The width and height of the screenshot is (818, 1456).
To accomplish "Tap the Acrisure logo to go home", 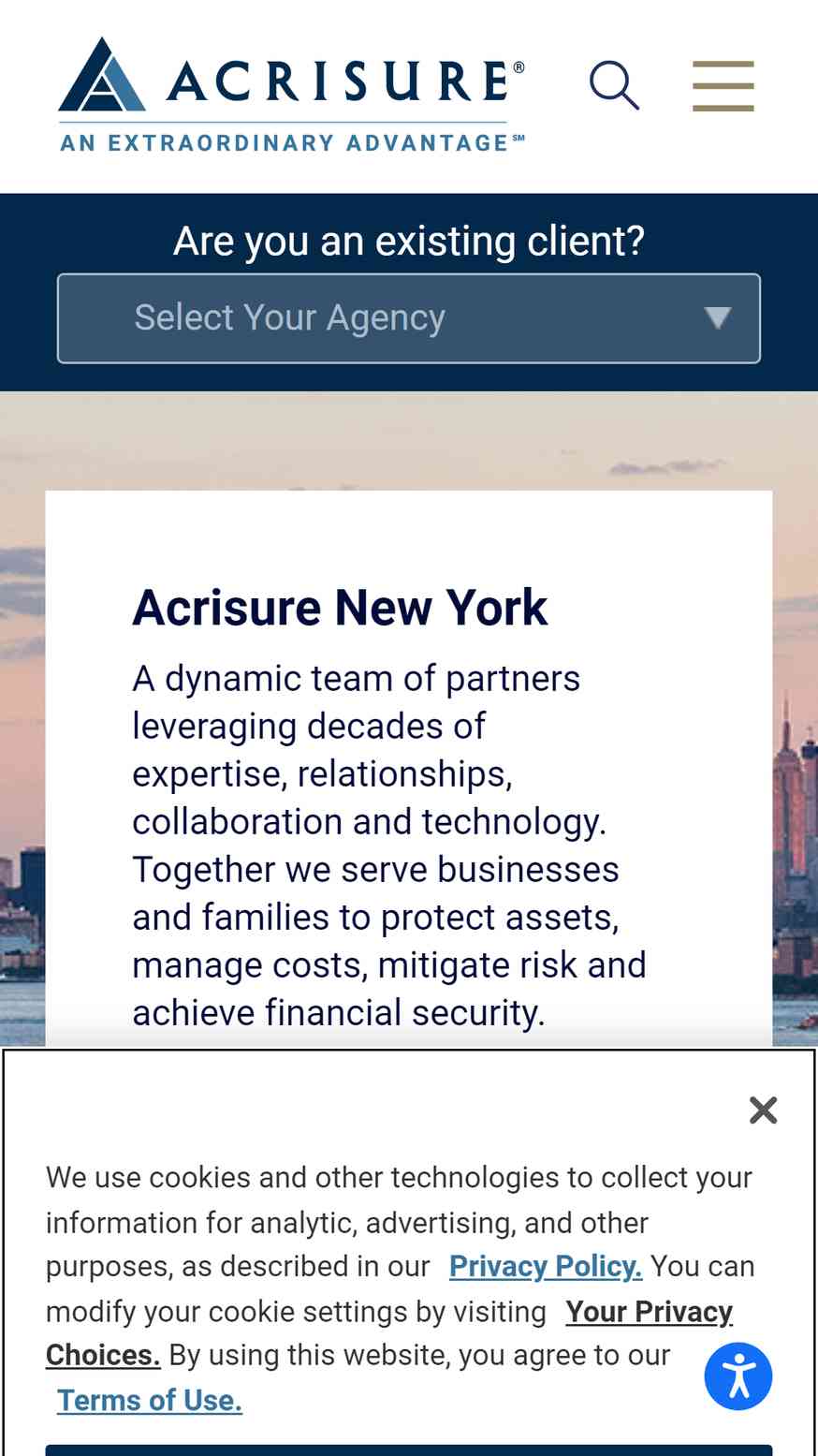I will 291,95.
